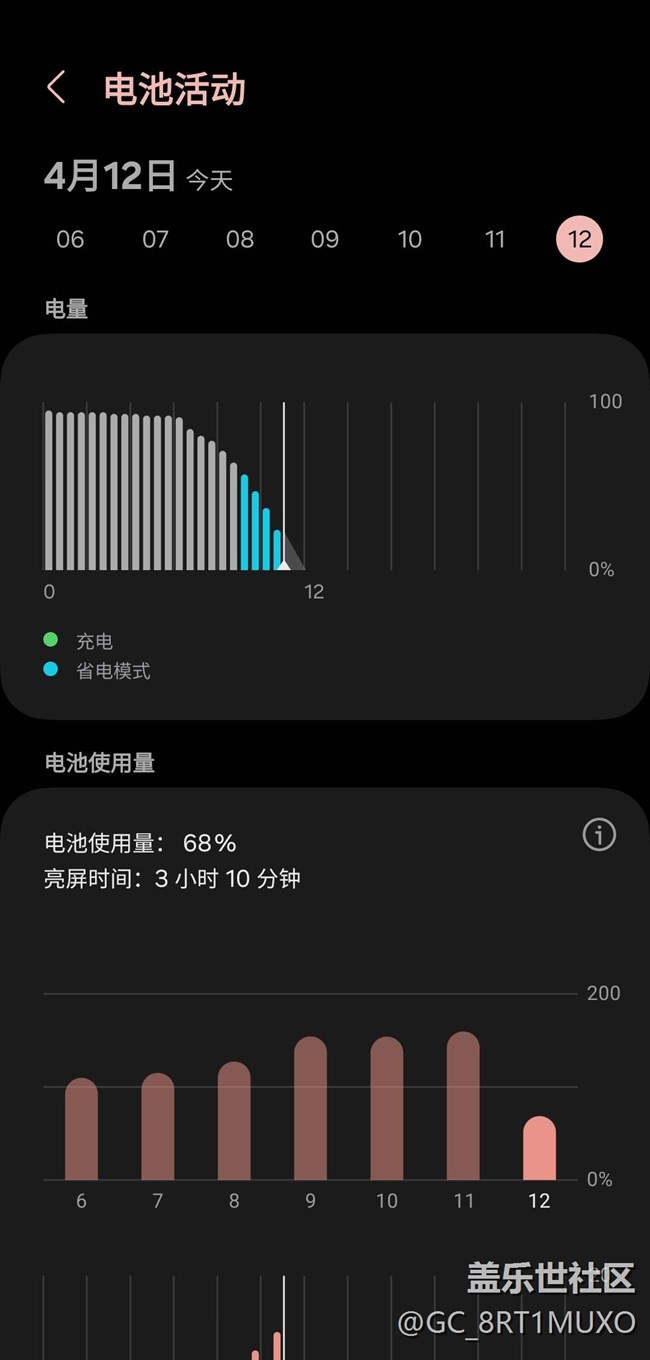
Task: Tap the usage bar for day 6
Action: click(82, 1130)
